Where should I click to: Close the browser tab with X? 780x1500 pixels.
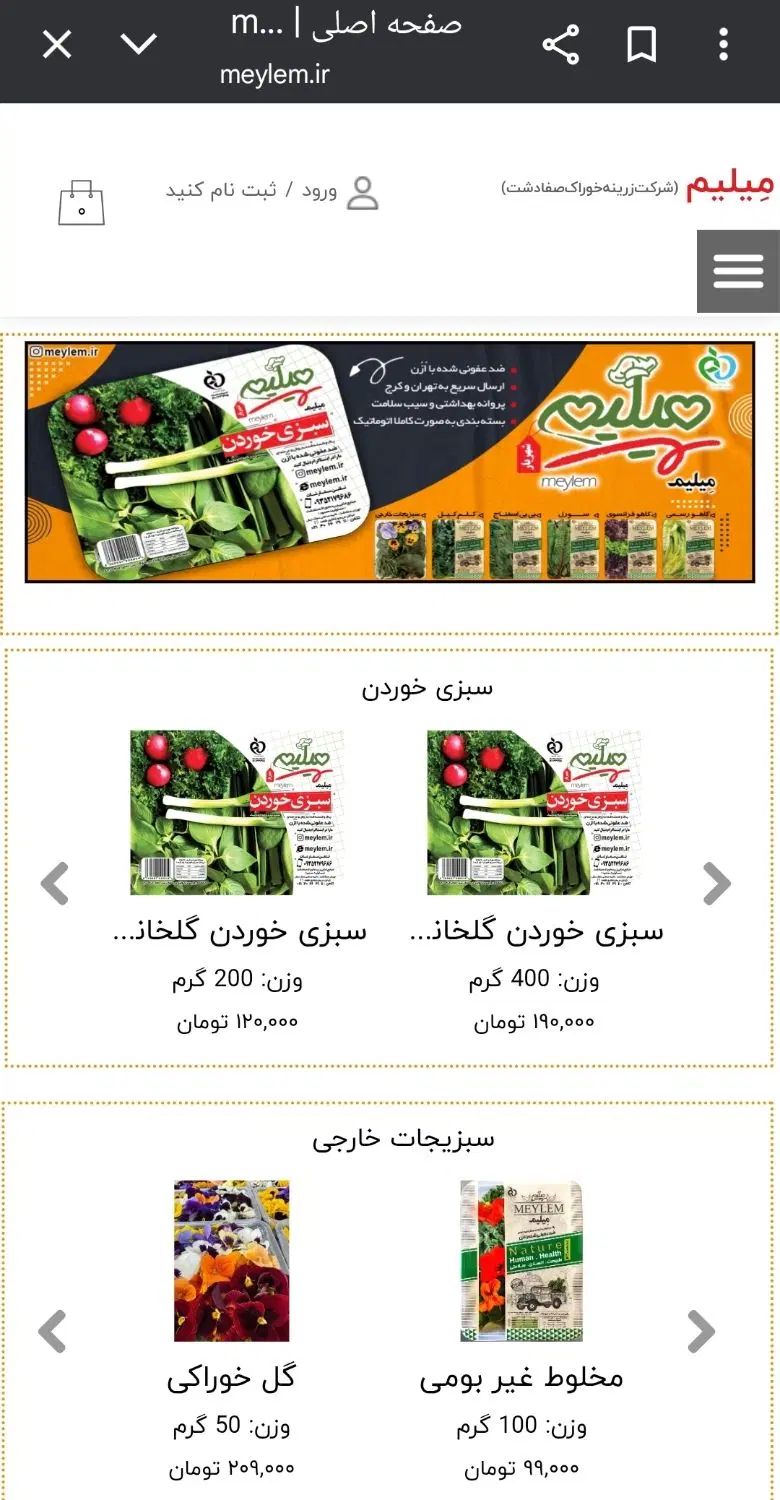pos(57,45)
